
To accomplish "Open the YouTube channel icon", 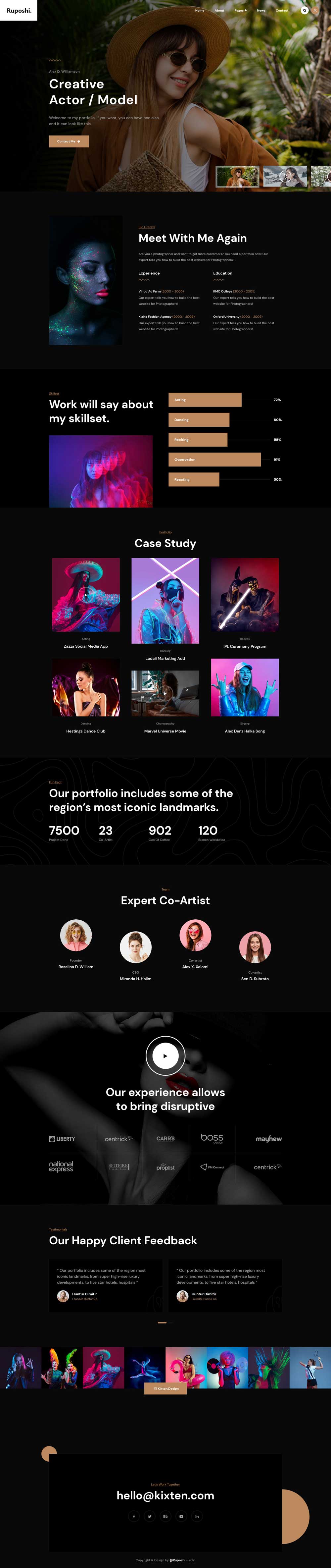I will (181, 1516).
